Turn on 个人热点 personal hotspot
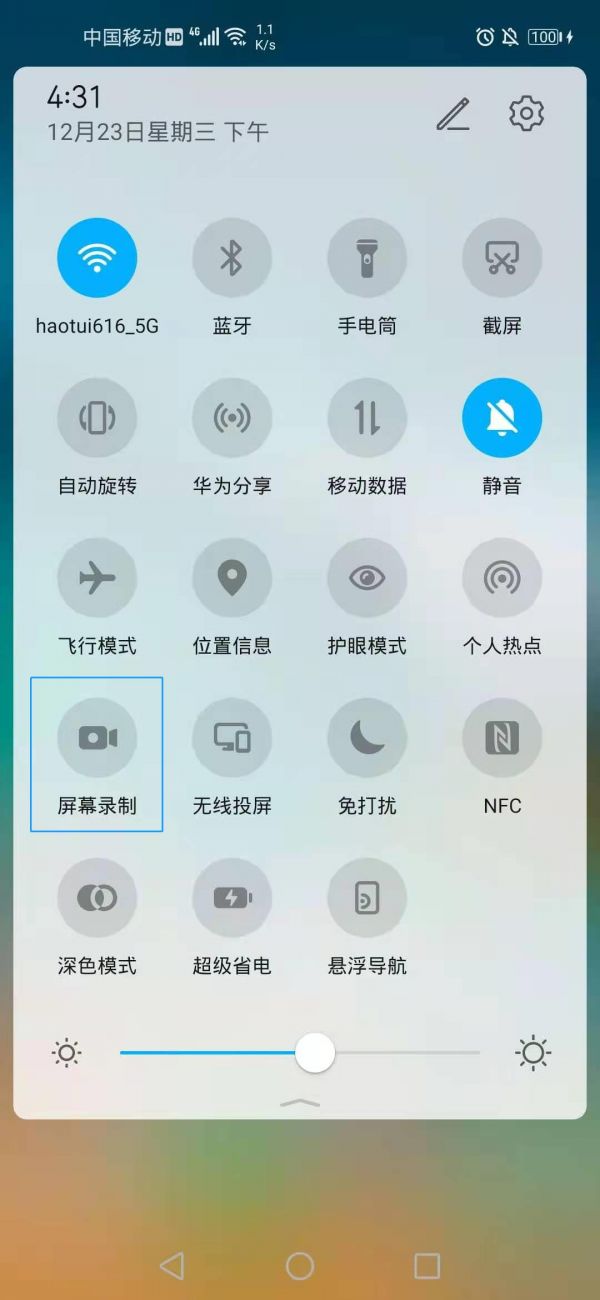600x1300 pixels. coord(502,578)
